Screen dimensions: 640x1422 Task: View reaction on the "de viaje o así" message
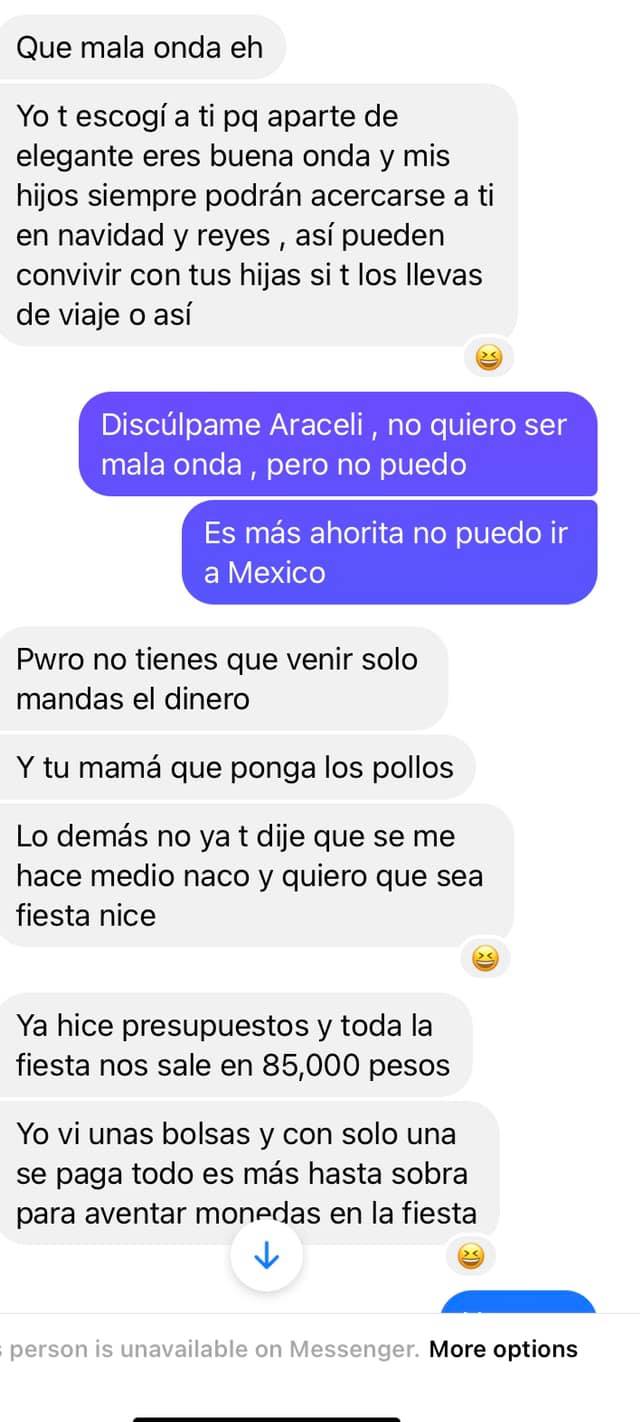[489, 357]
